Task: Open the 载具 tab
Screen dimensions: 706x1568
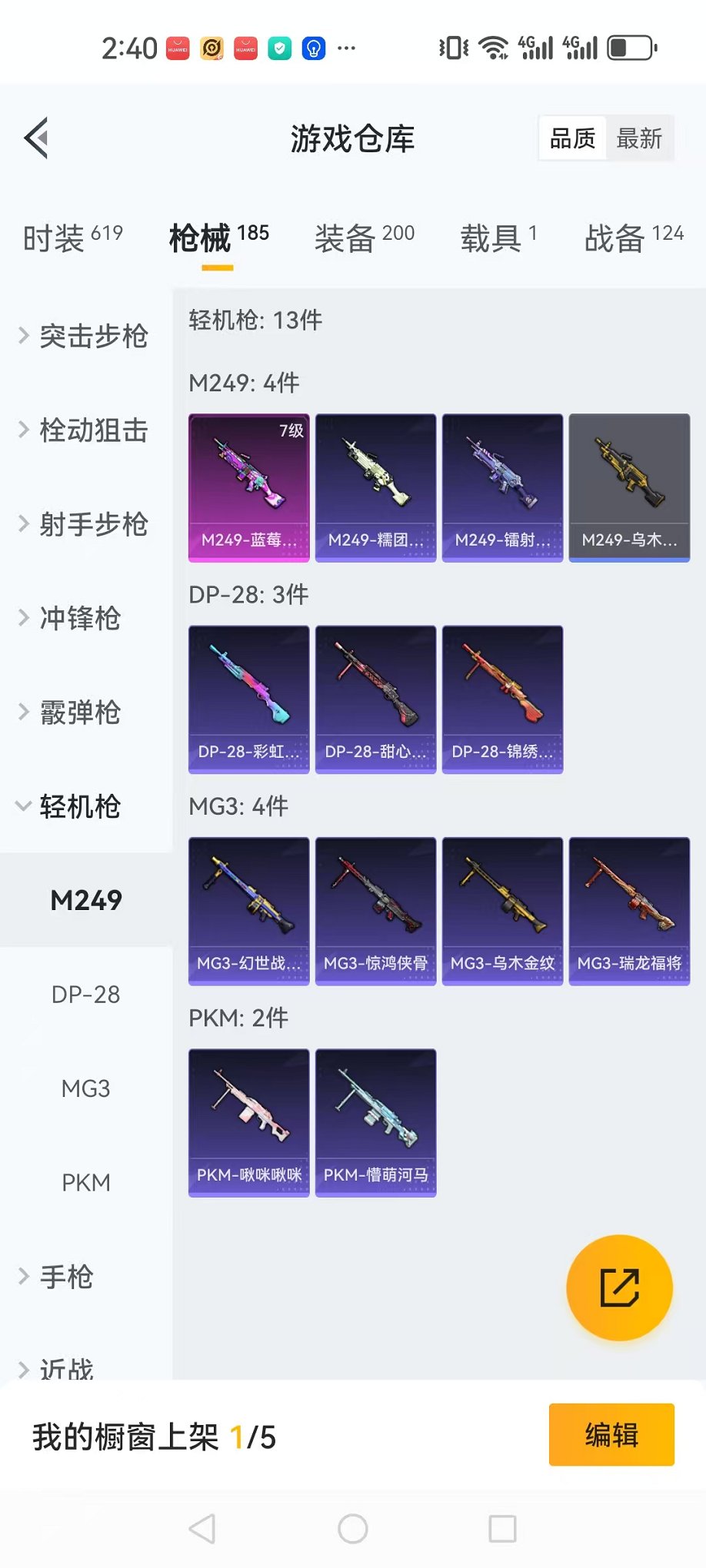Action: tap(498, 238)
